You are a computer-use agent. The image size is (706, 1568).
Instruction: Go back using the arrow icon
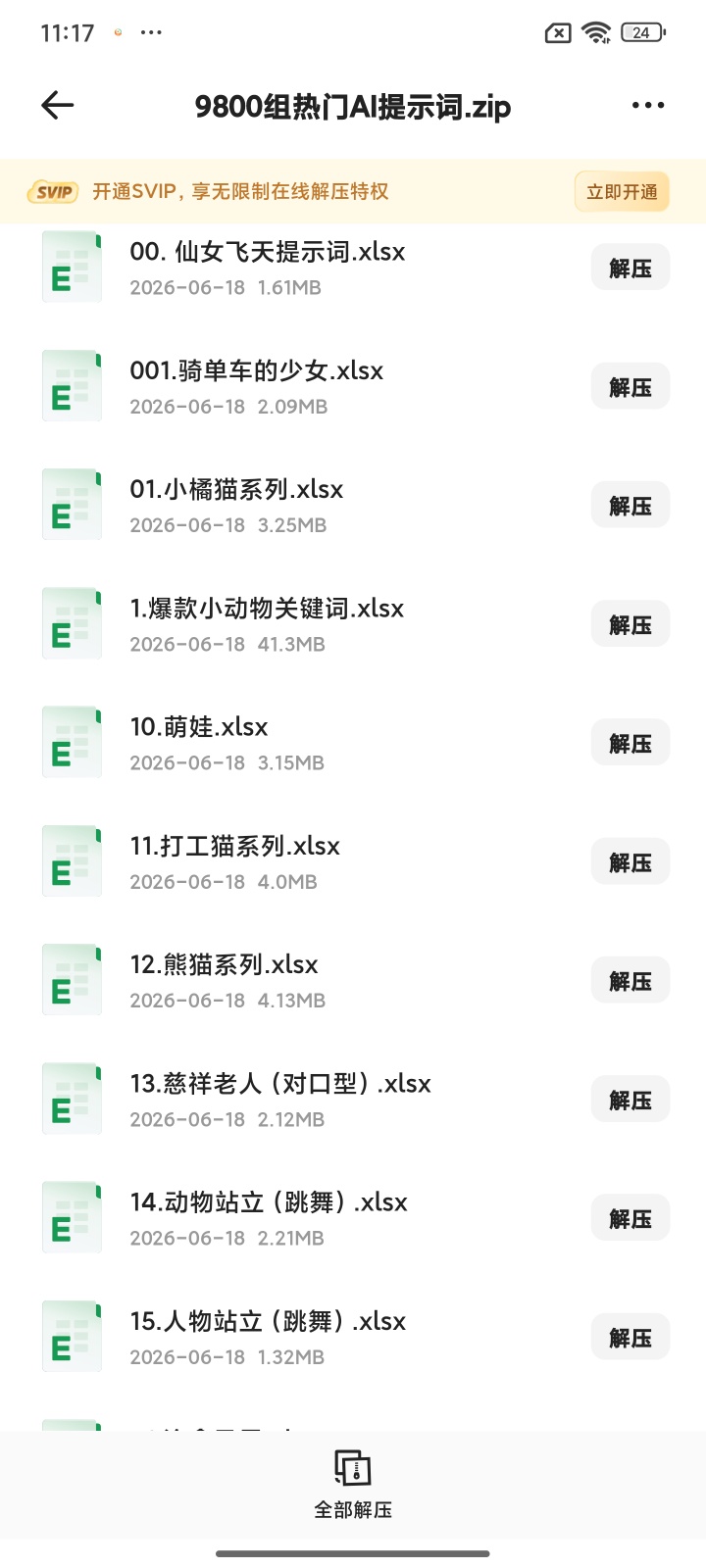(58, 105)
